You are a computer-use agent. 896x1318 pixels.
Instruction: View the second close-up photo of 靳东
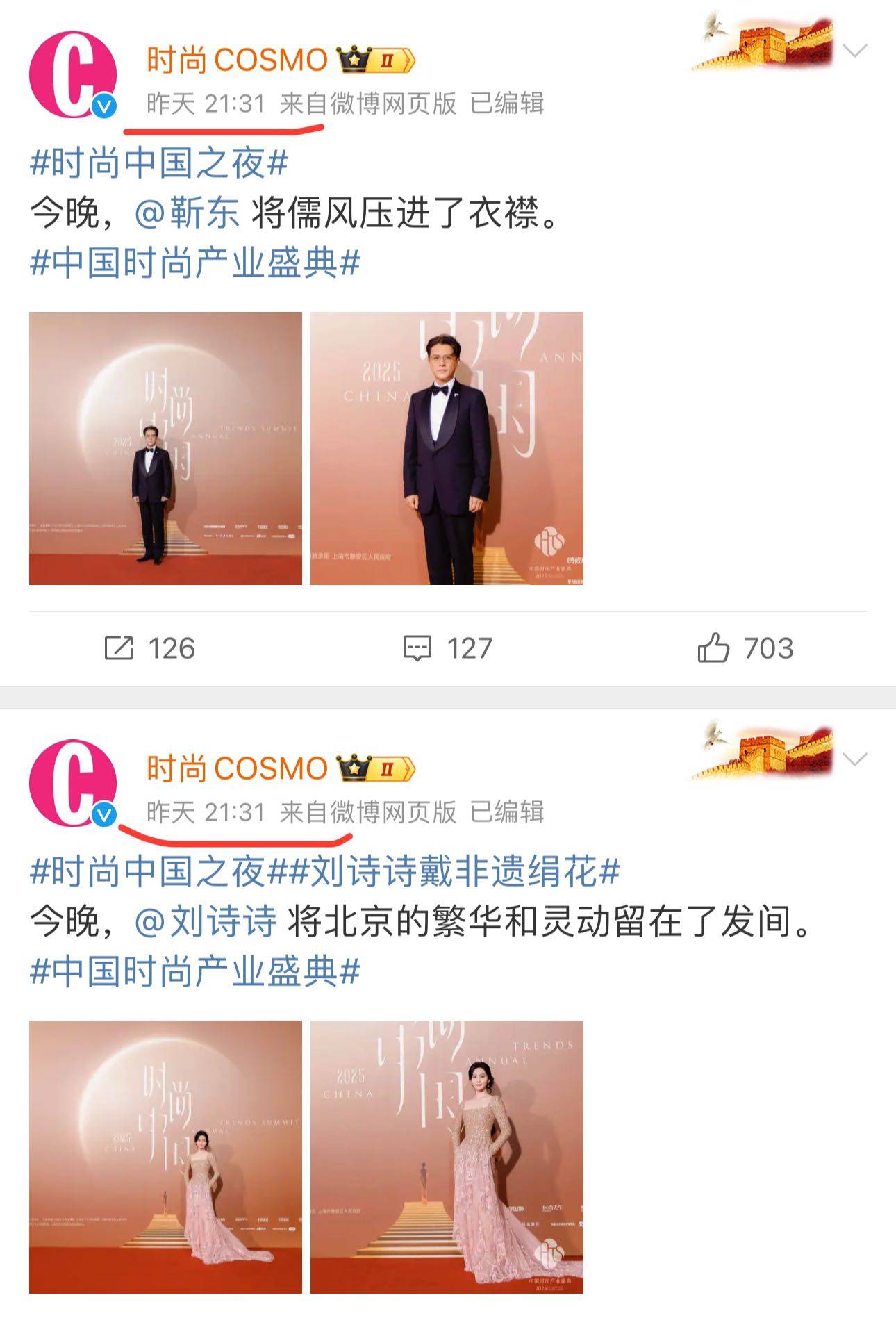tap(447, 448)
